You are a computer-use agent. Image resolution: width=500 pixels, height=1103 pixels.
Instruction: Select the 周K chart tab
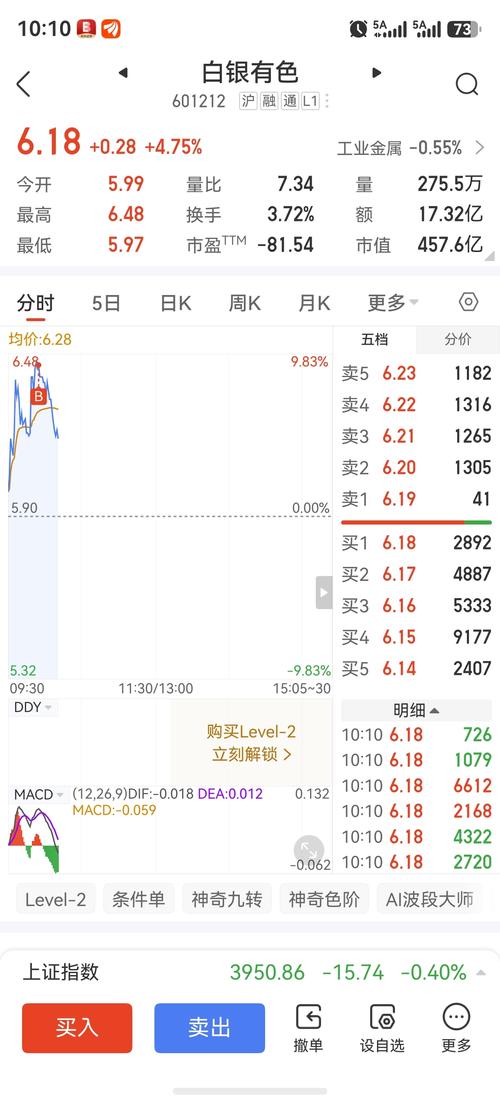(x=244, y=303)
